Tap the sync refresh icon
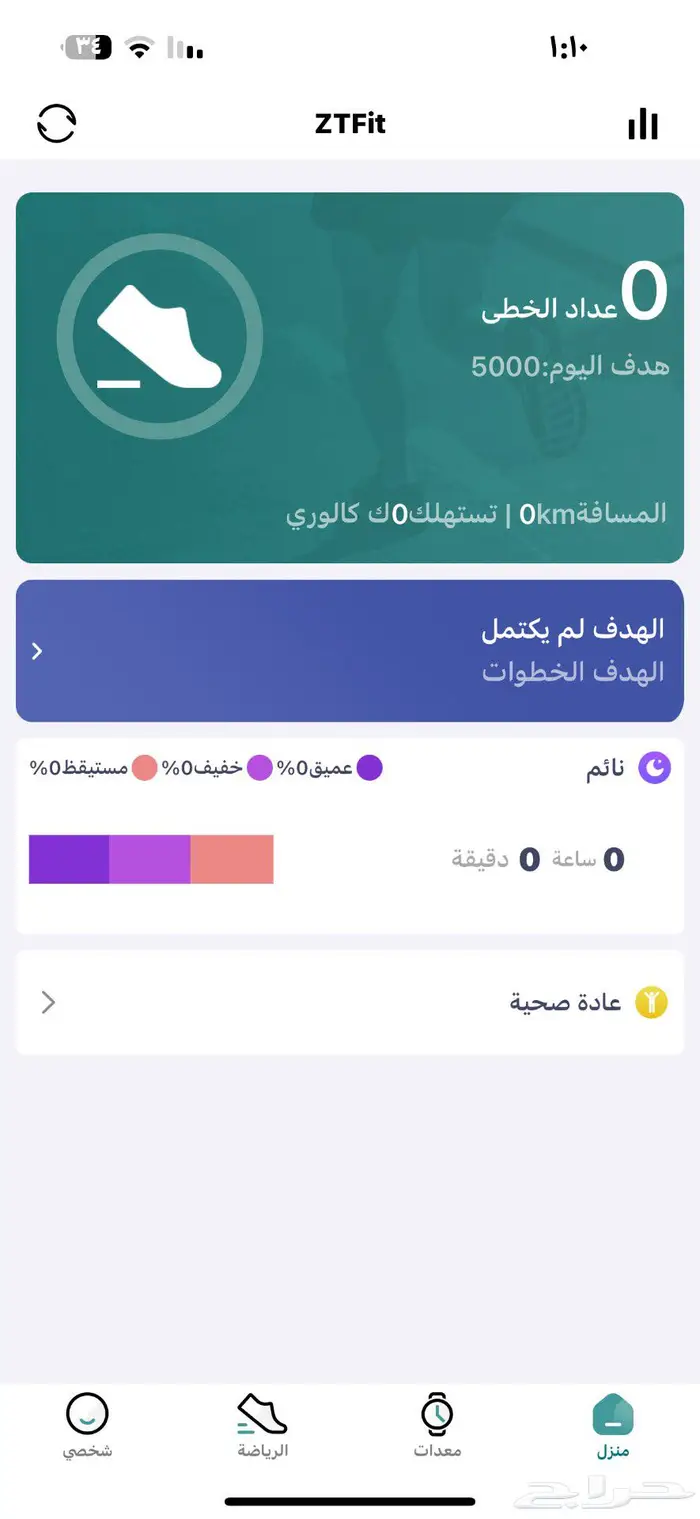700x1519 pixels. pyautogui.click(x=56, y=124)
